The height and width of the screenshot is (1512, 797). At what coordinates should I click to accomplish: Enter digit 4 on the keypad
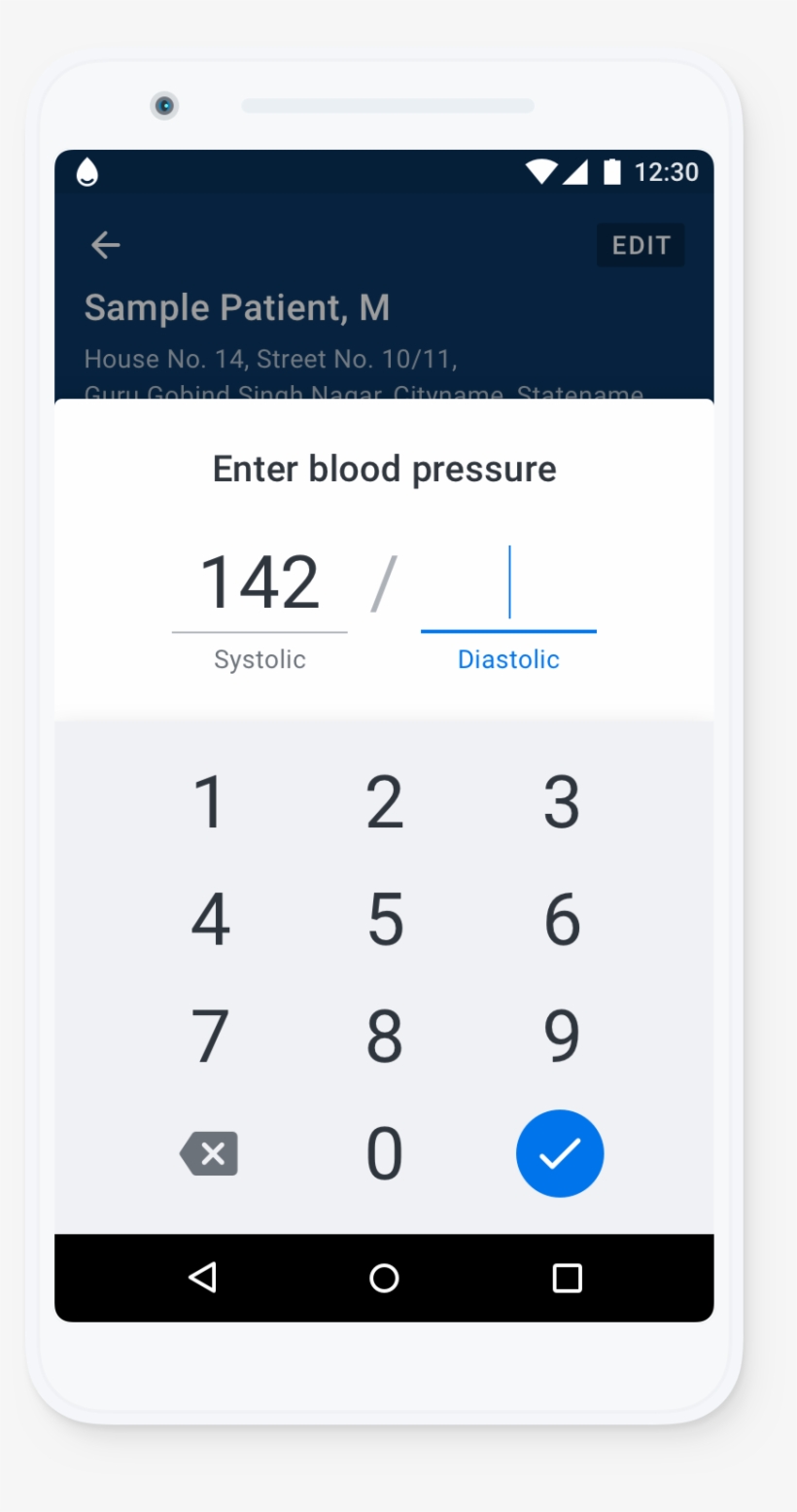click(x=210, y=919)
